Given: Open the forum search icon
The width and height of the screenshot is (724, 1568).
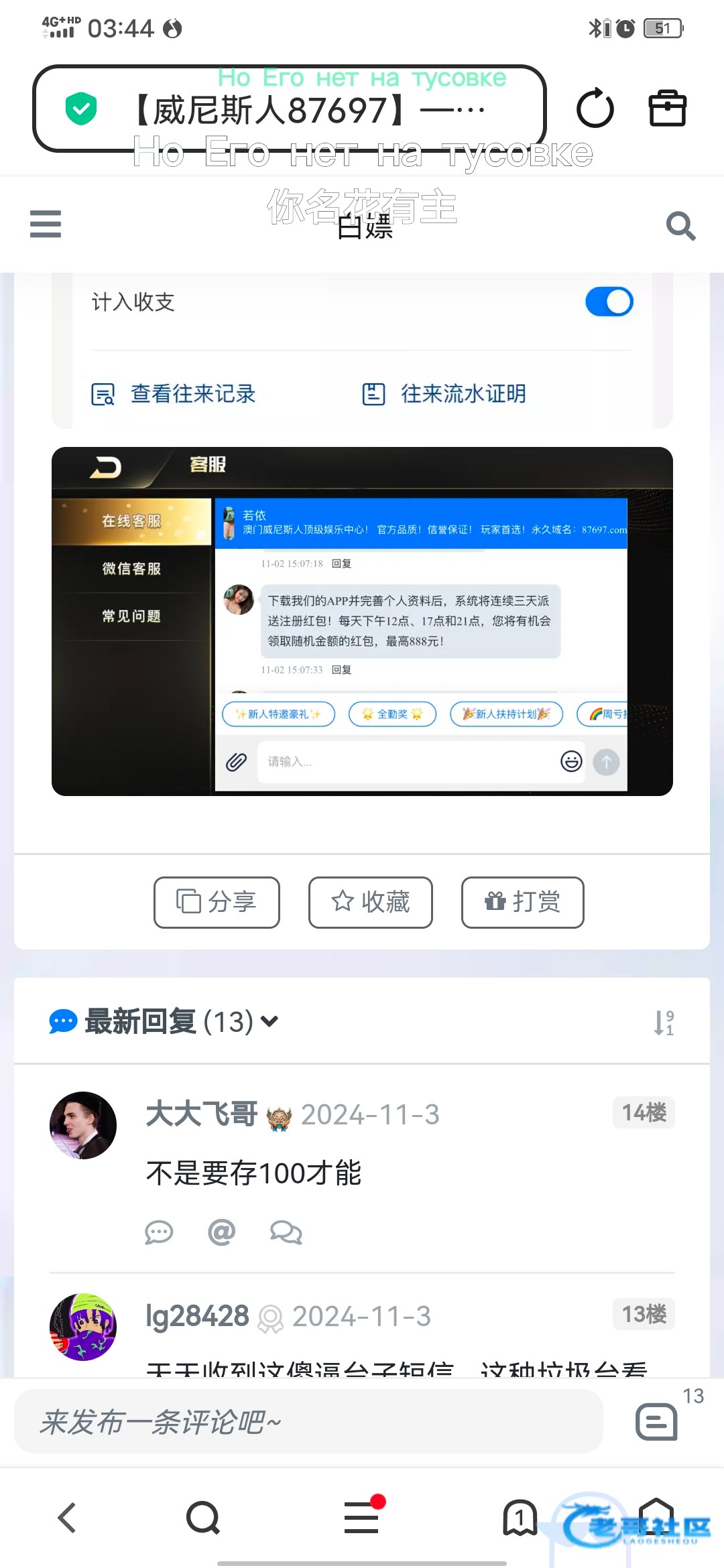Looking at the screenshot, I should pos(680,226).
